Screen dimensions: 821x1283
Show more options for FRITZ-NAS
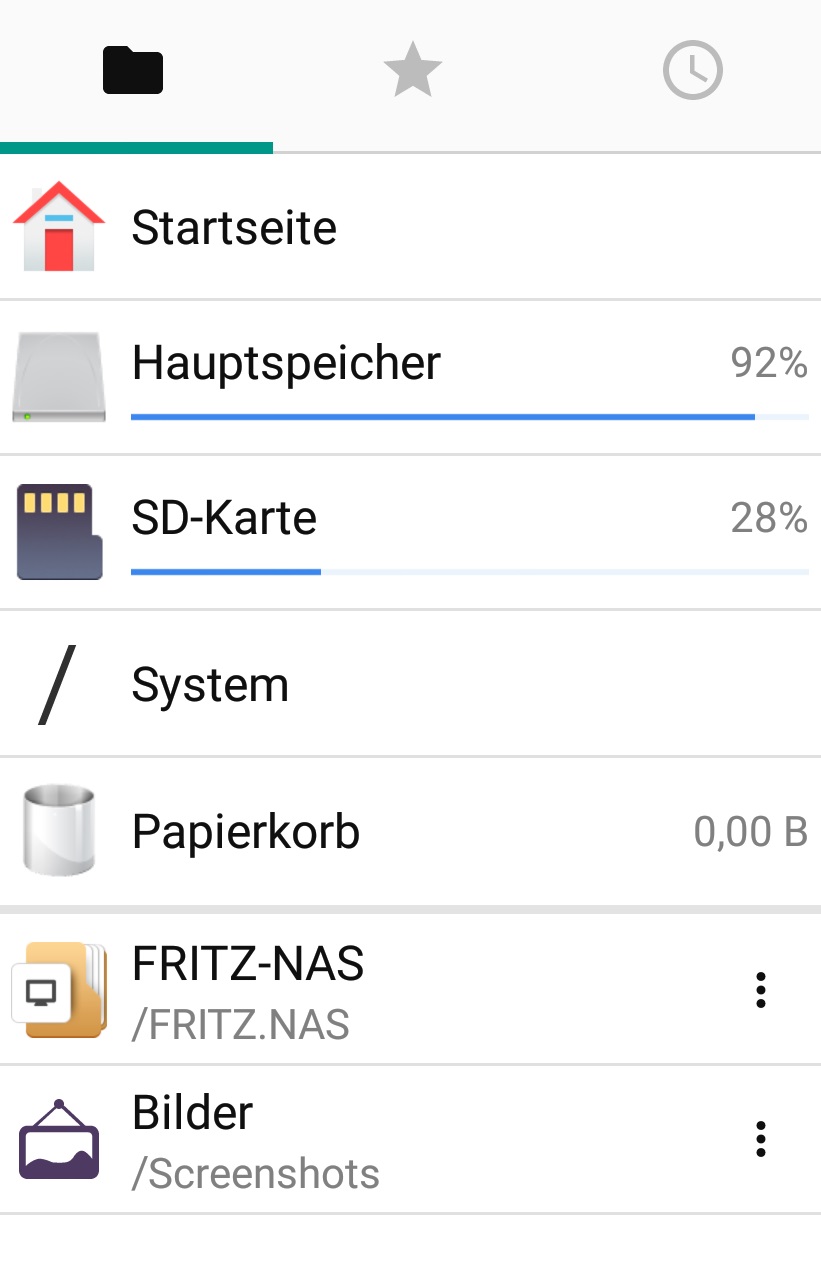(761, 989)
